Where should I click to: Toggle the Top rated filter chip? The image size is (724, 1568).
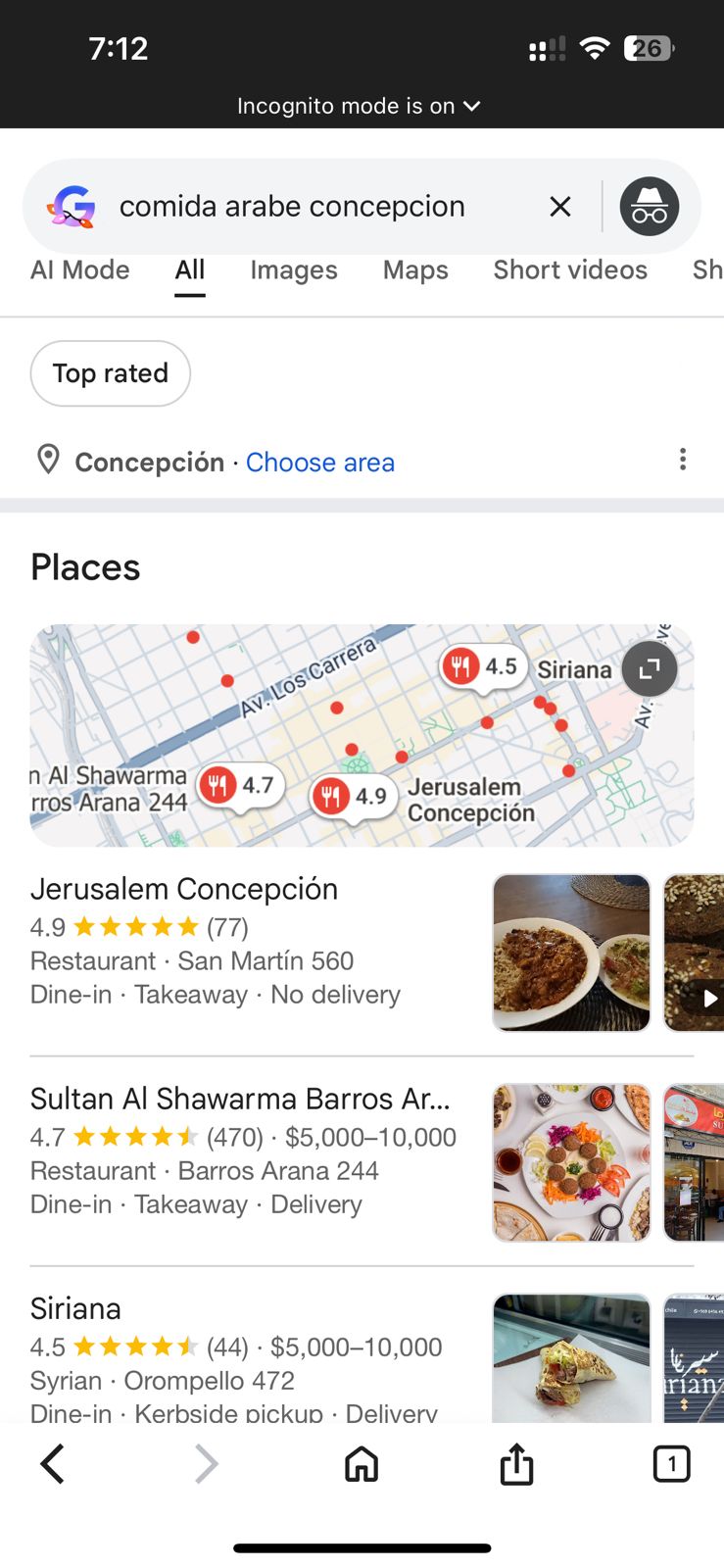point(110,373)
